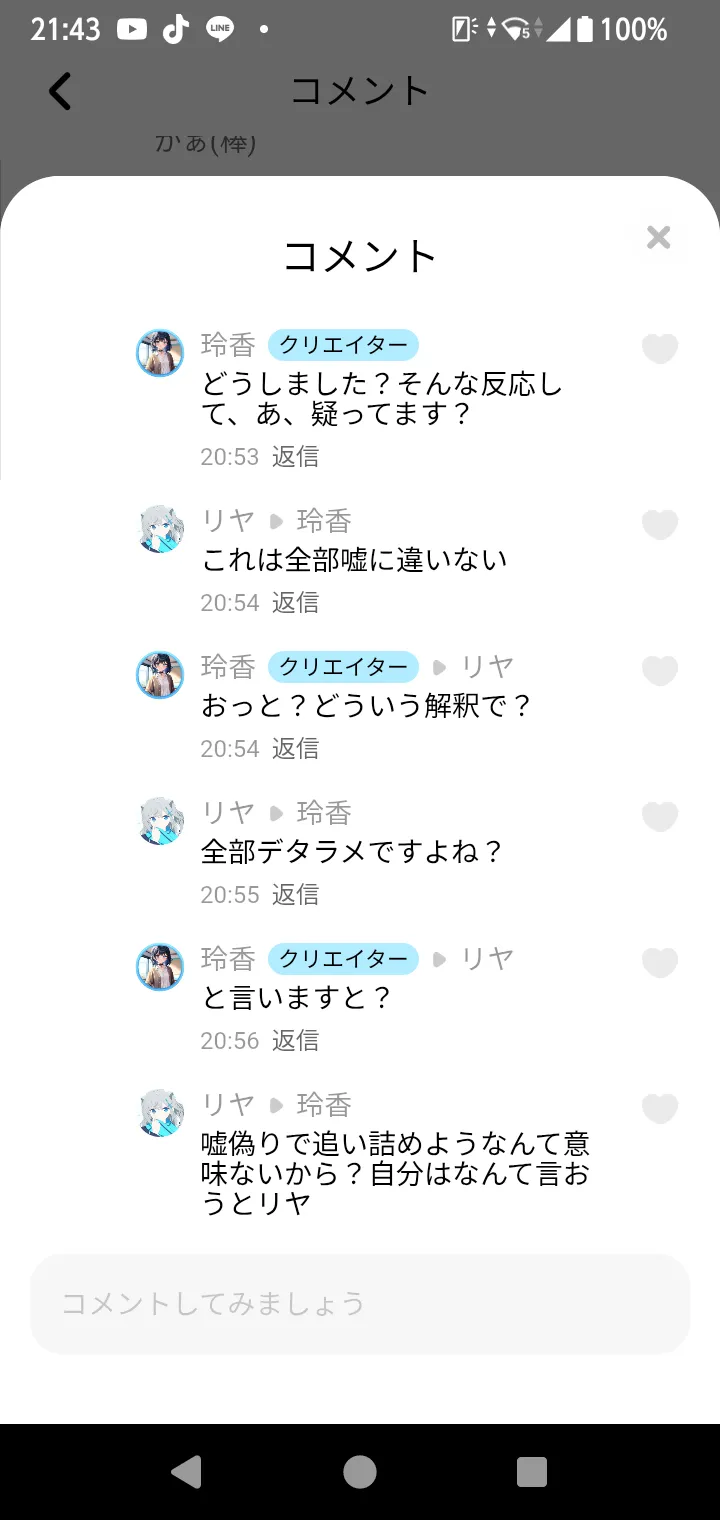Open リヤ's avatar beside これは全部嘘に違いない
The height and width of the screenshot is (1520, 720).
(x=160, y=529)
